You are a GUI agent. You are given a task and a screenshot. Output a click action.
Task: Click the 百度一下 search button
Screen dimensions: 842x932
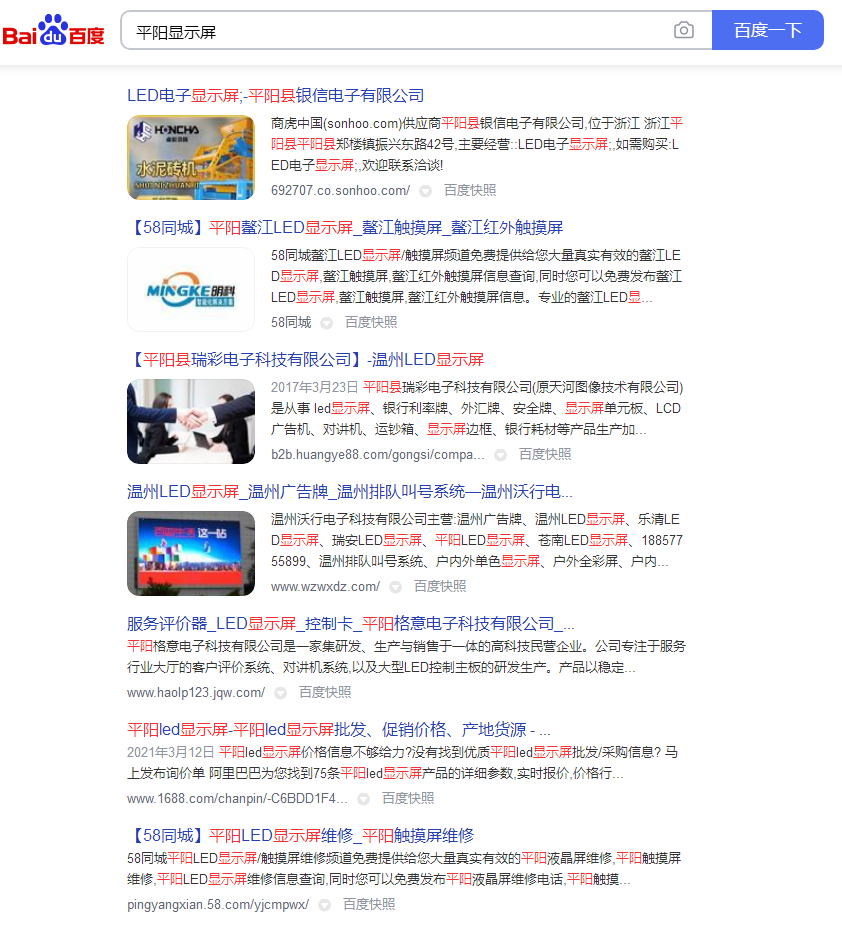pyautogui.click(x=767, y=30)
